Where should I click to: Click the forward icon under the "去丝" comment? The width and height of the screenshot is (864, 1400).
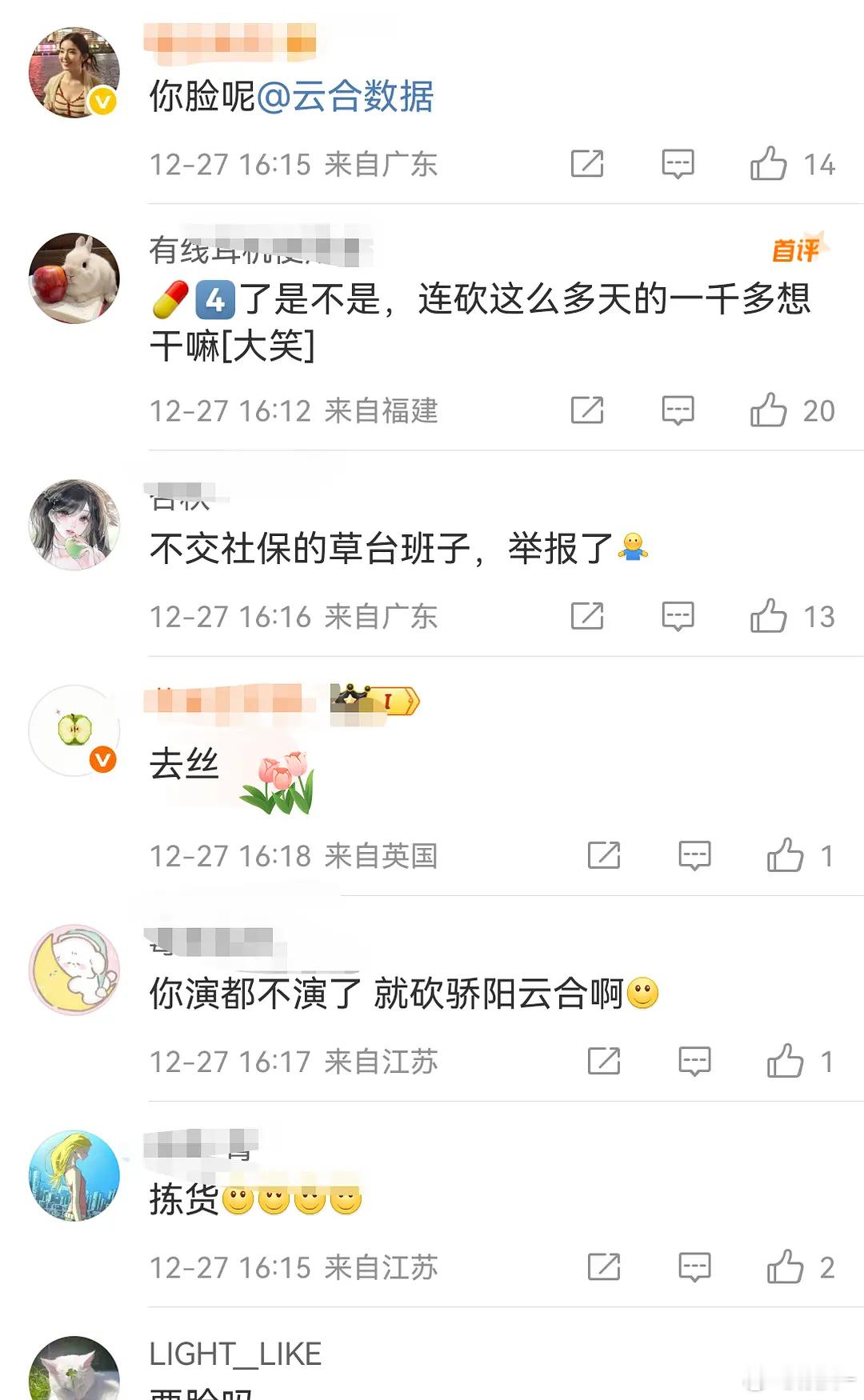pos(605,854)
